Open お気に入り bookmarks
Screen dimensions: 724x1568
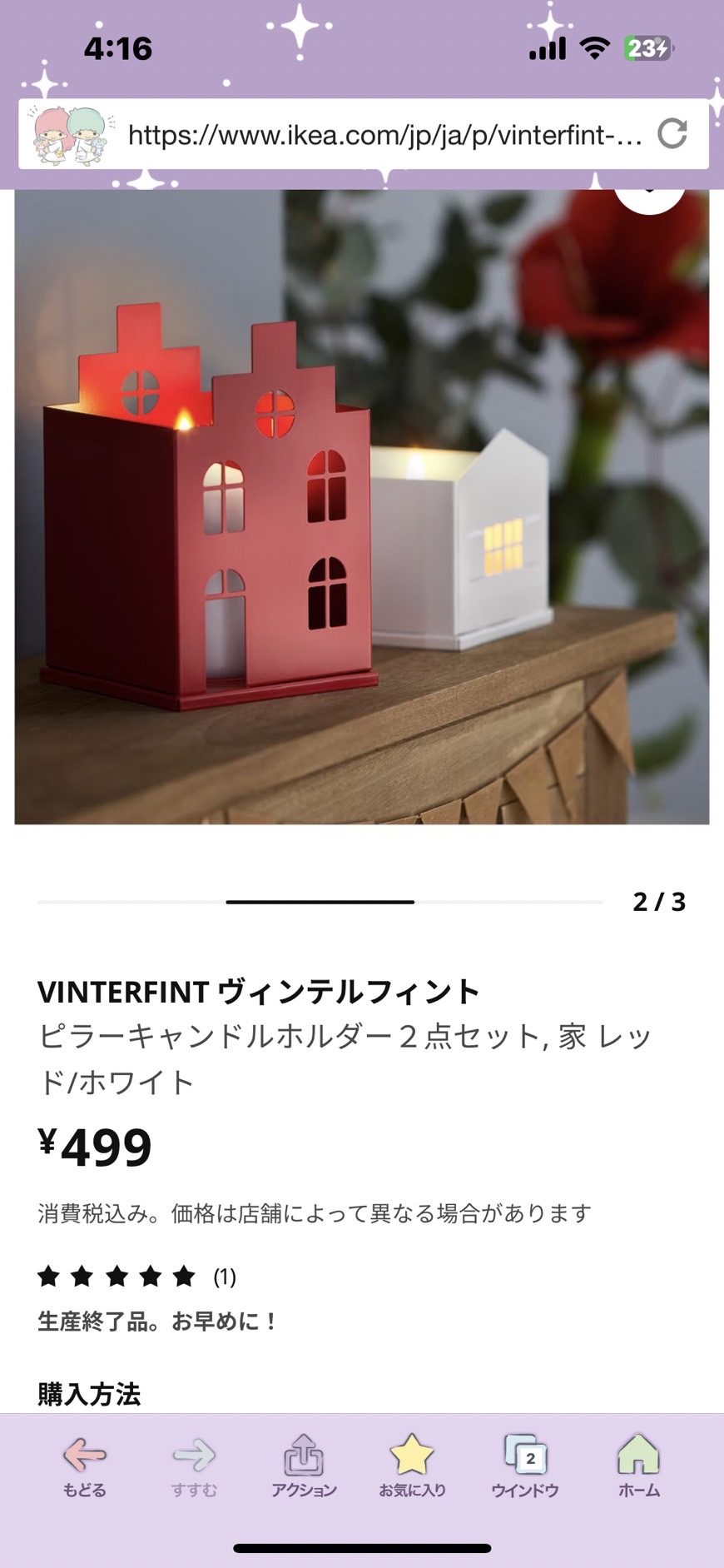(x=413, y=1466)
